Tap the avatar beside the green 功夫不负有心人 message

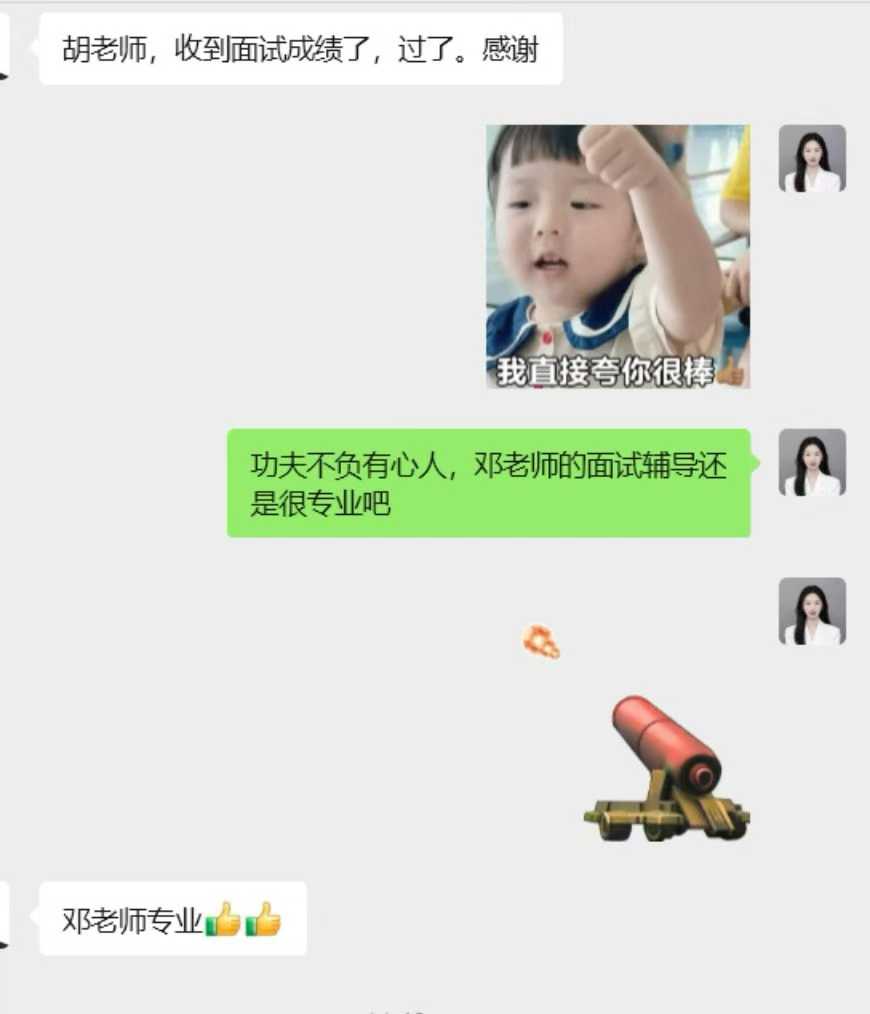[x=812, y=462]
